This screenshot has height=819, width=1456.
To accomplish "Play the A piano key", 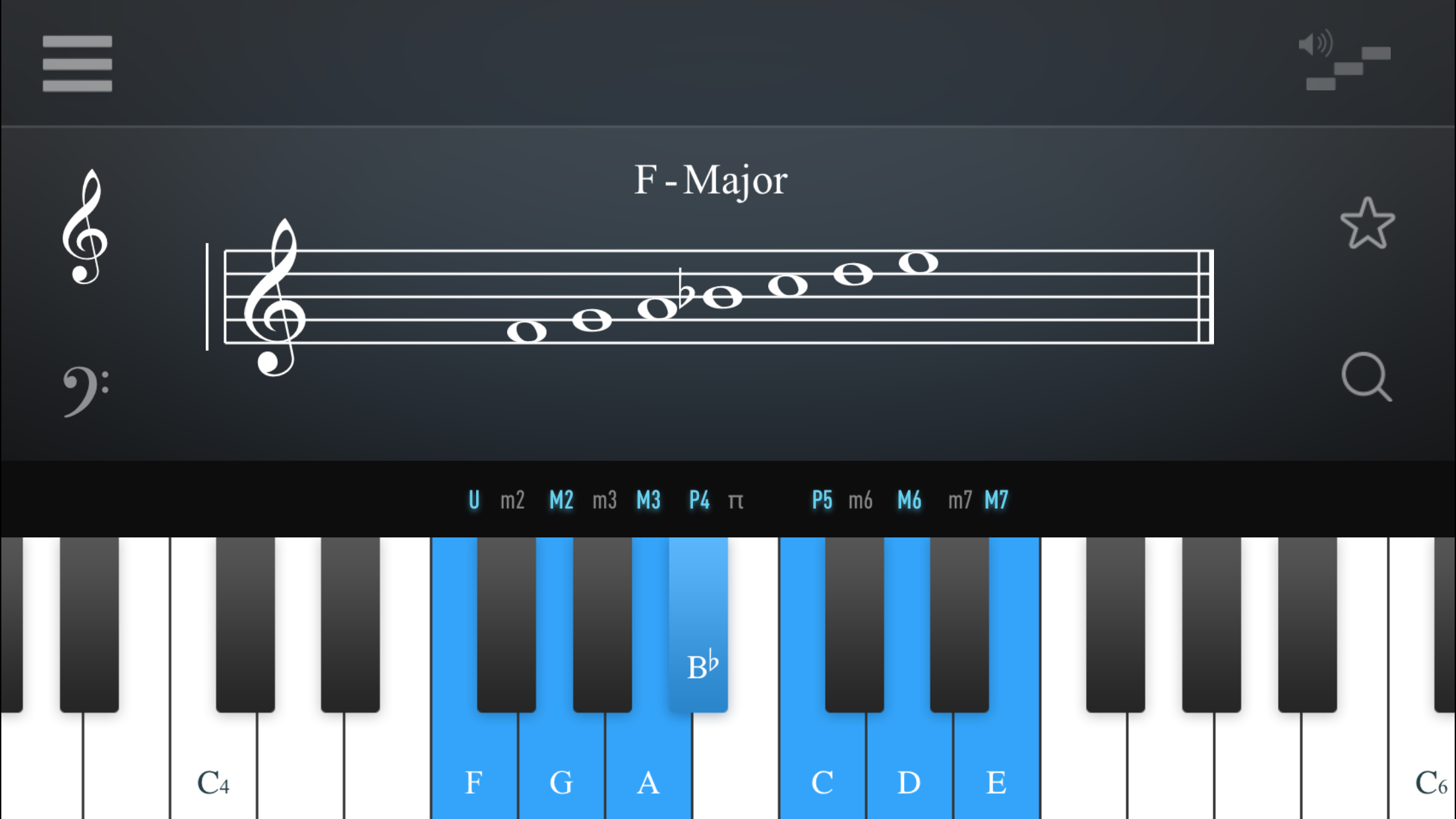I will (648, 772).
